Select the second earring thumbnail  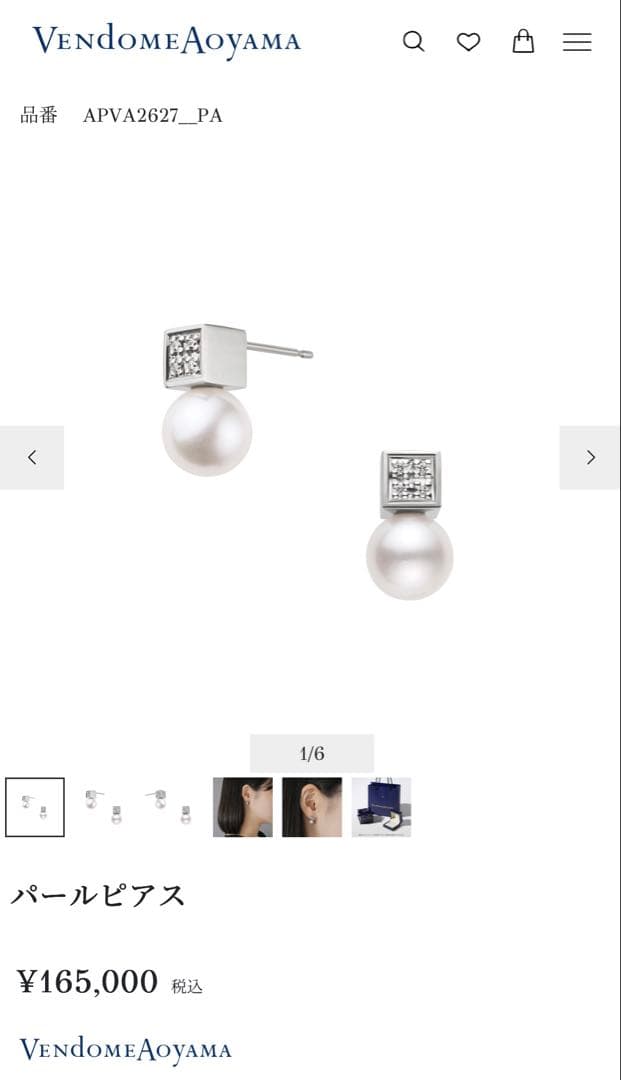pyautogui.click(x=104, y=807)
